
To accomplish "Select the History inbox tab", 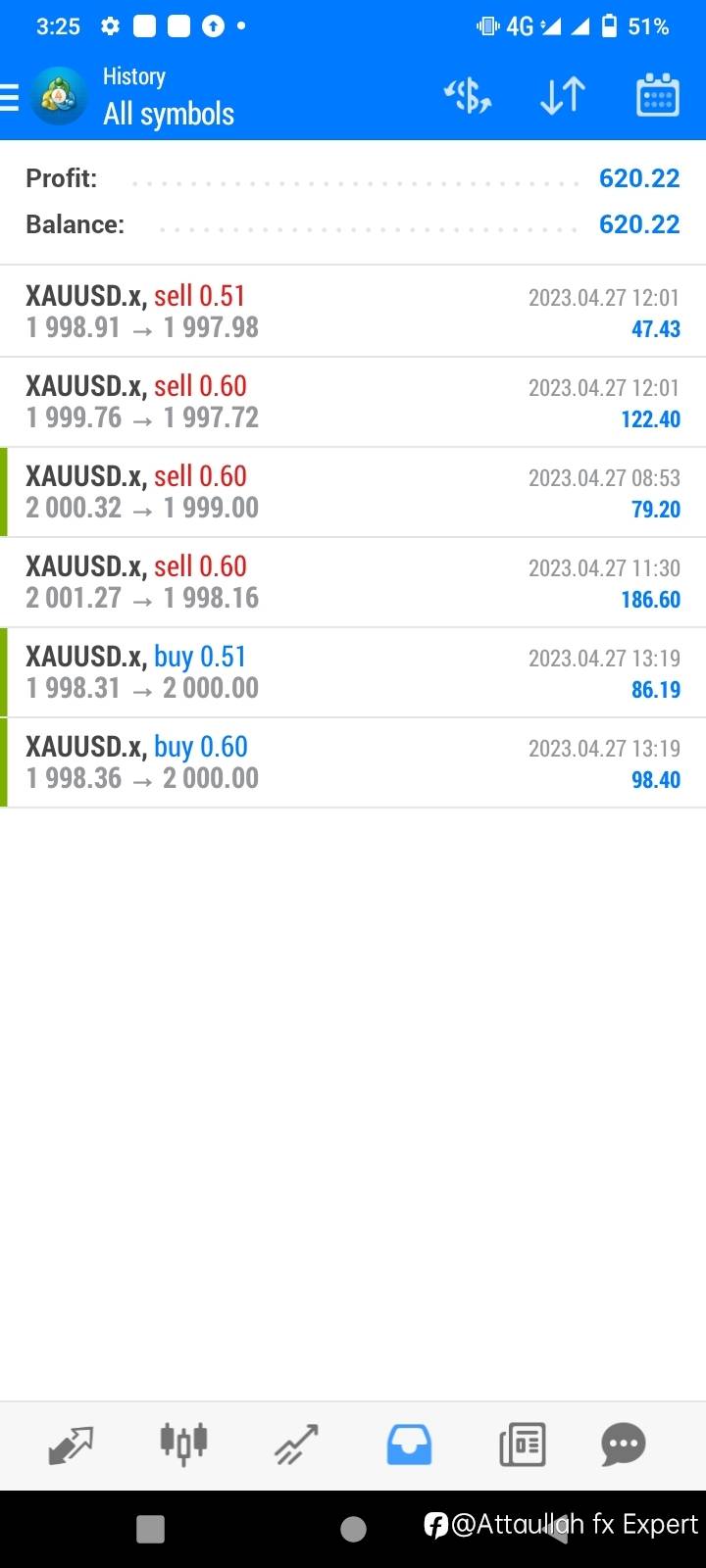I will [x=409, y=1445].
